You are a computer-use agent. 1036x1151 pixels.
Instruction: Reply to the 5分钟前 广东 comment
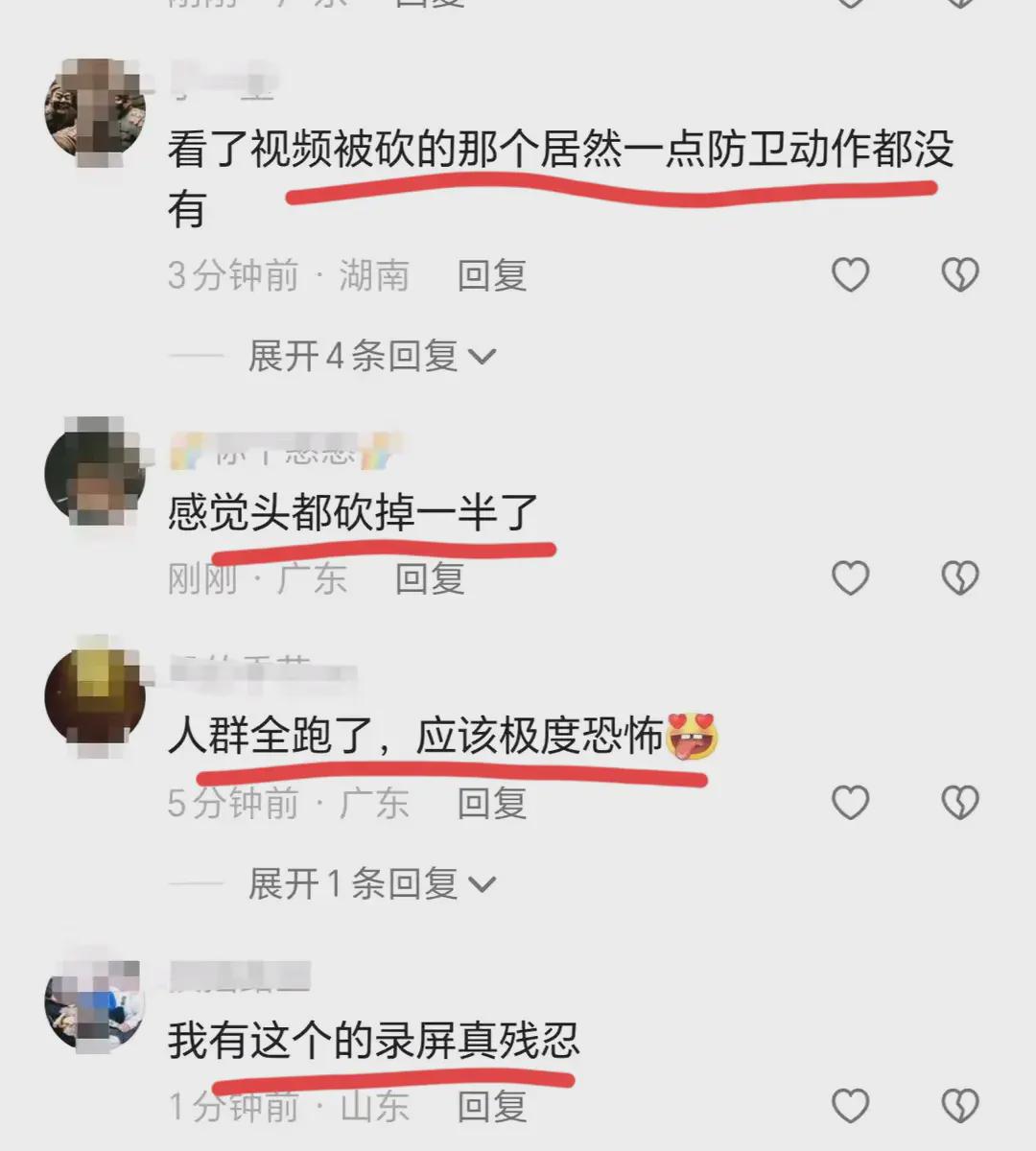(491, 803)
